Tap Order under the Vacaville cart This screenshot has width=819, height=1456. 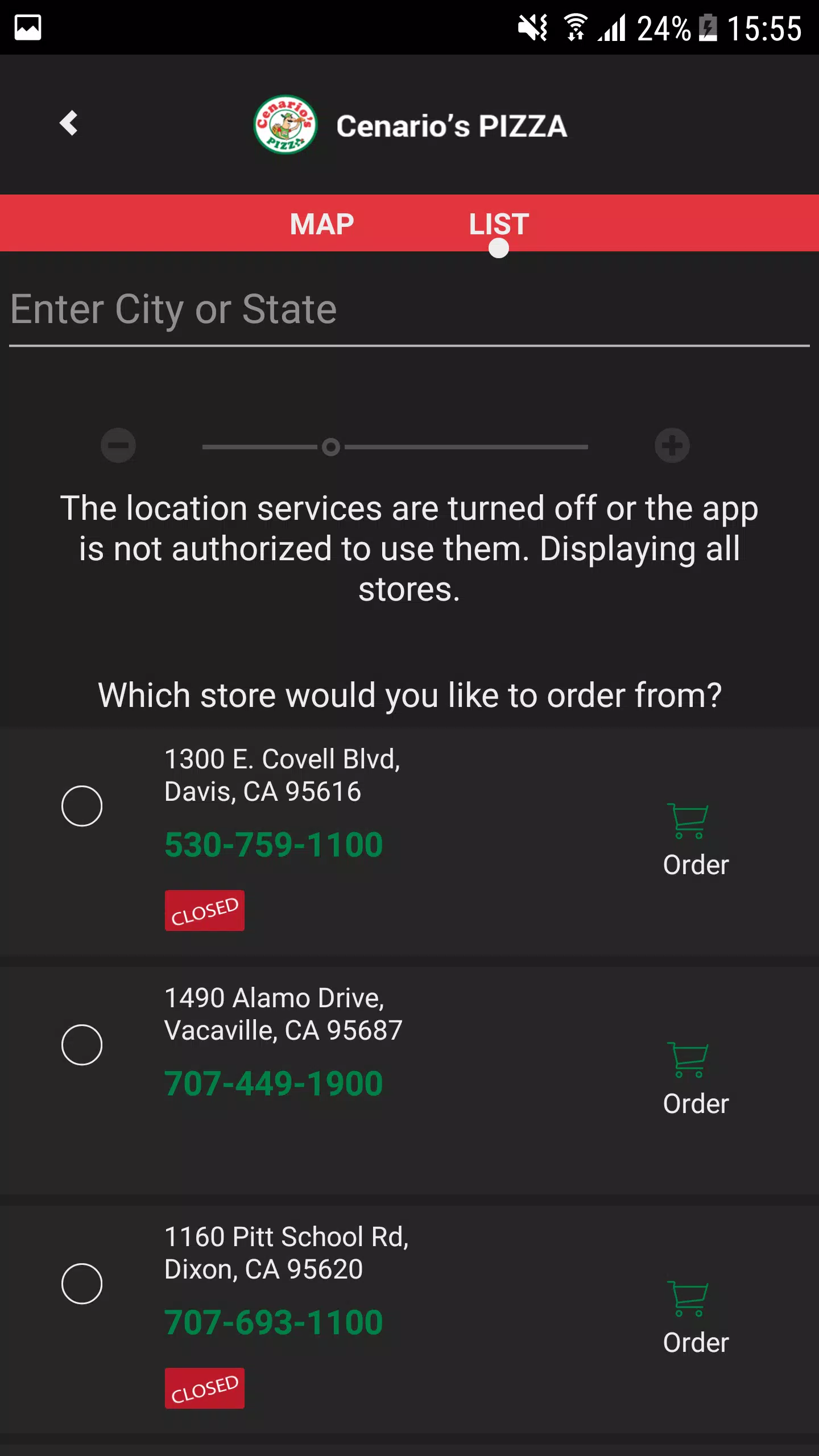(696, 1104)
